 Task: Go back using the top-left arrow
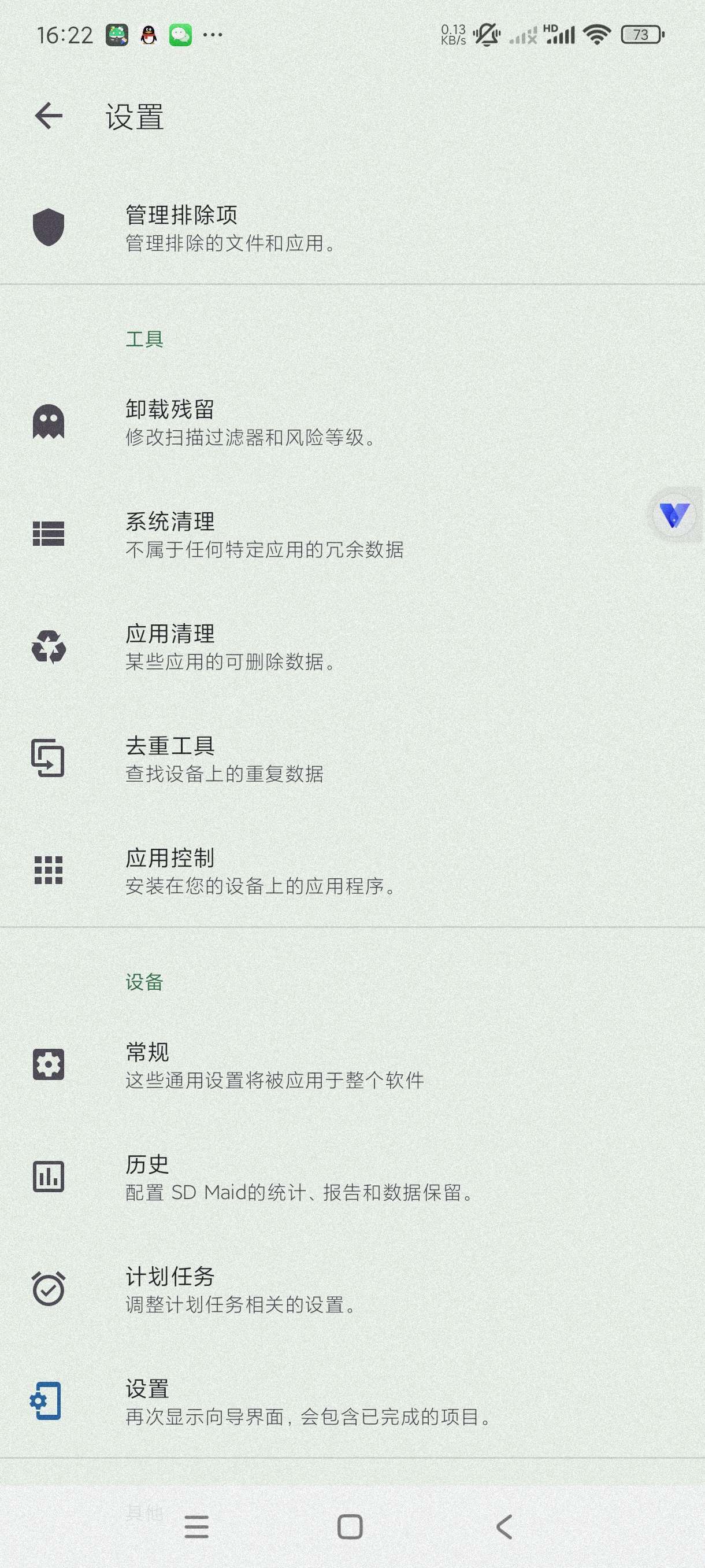(x=49, y=116)
